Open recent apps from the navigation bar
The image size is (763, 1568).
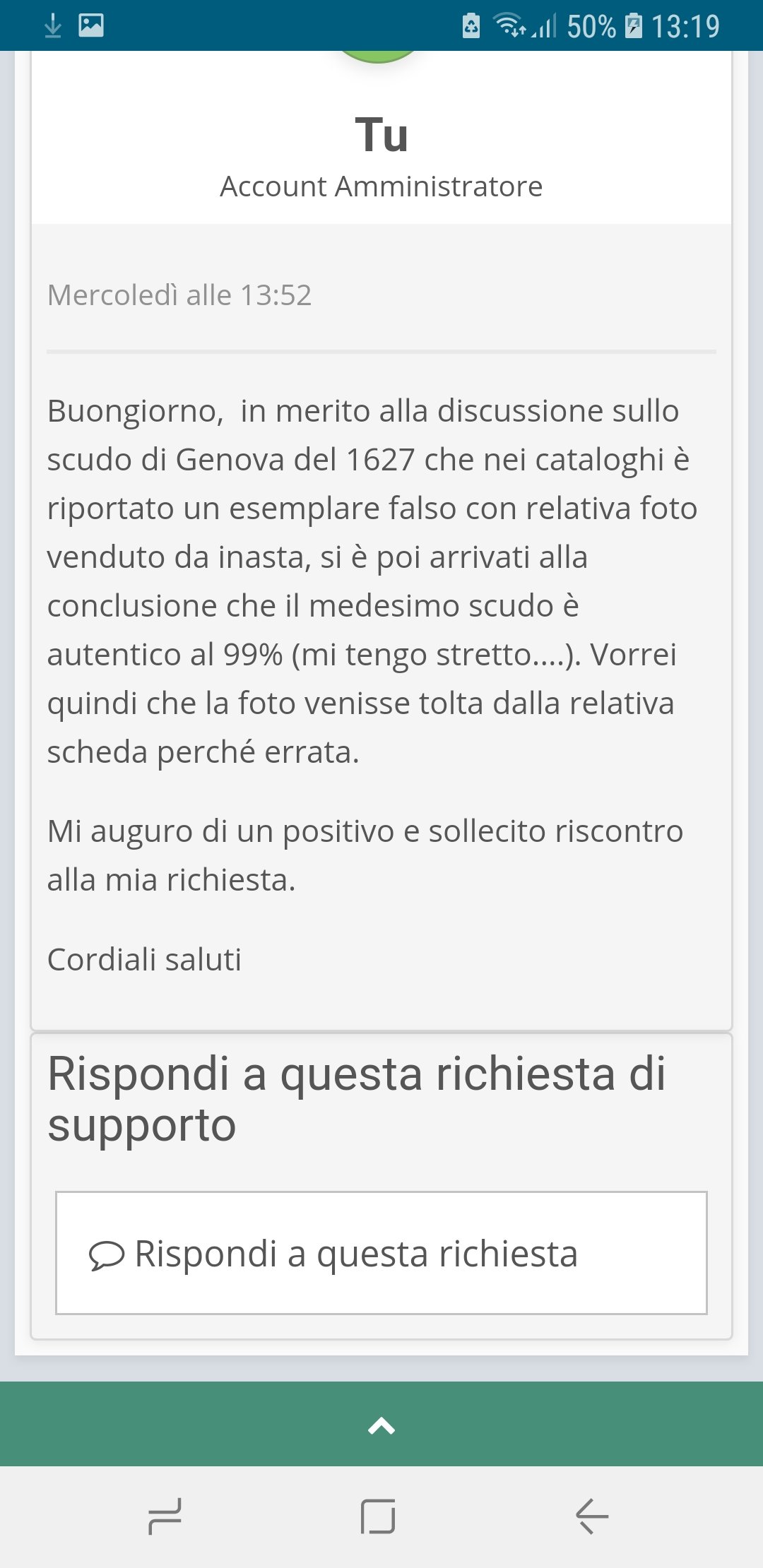(165, 1516)
